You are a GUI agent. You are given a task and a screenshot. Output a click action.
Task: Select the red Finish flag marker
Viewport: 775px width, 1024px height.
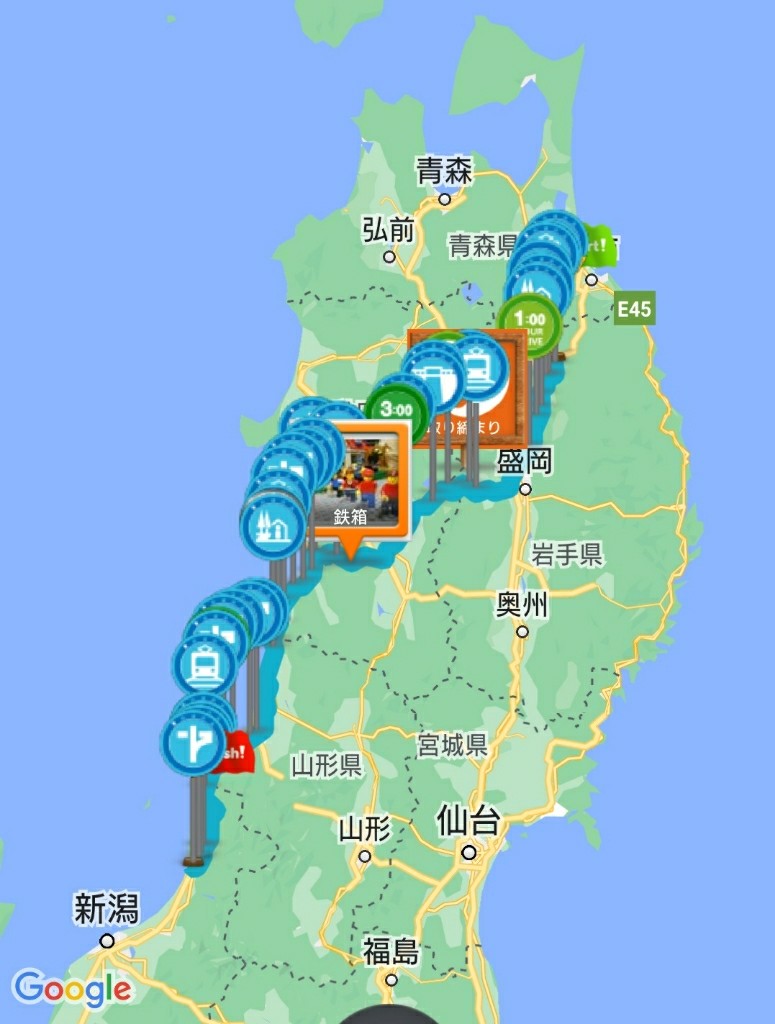point(240,752)
